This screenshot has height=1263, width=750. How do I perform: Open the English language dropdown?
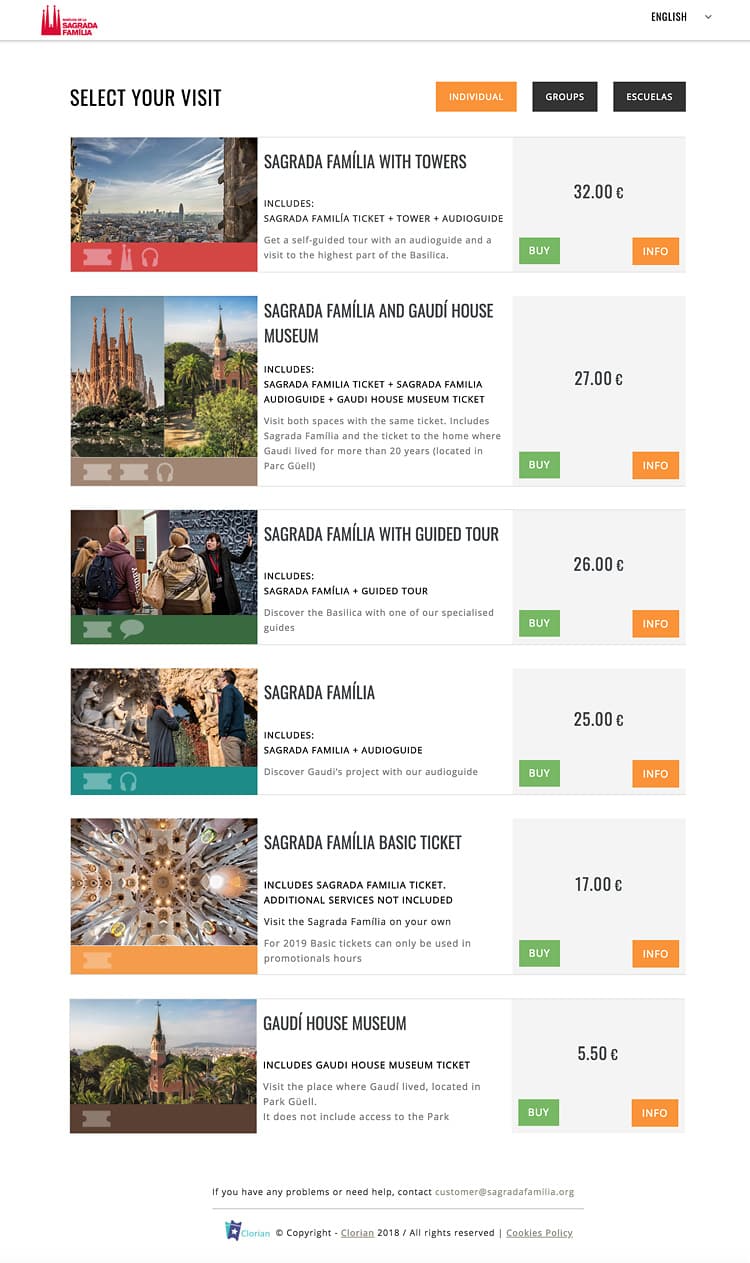coord(681,17)
